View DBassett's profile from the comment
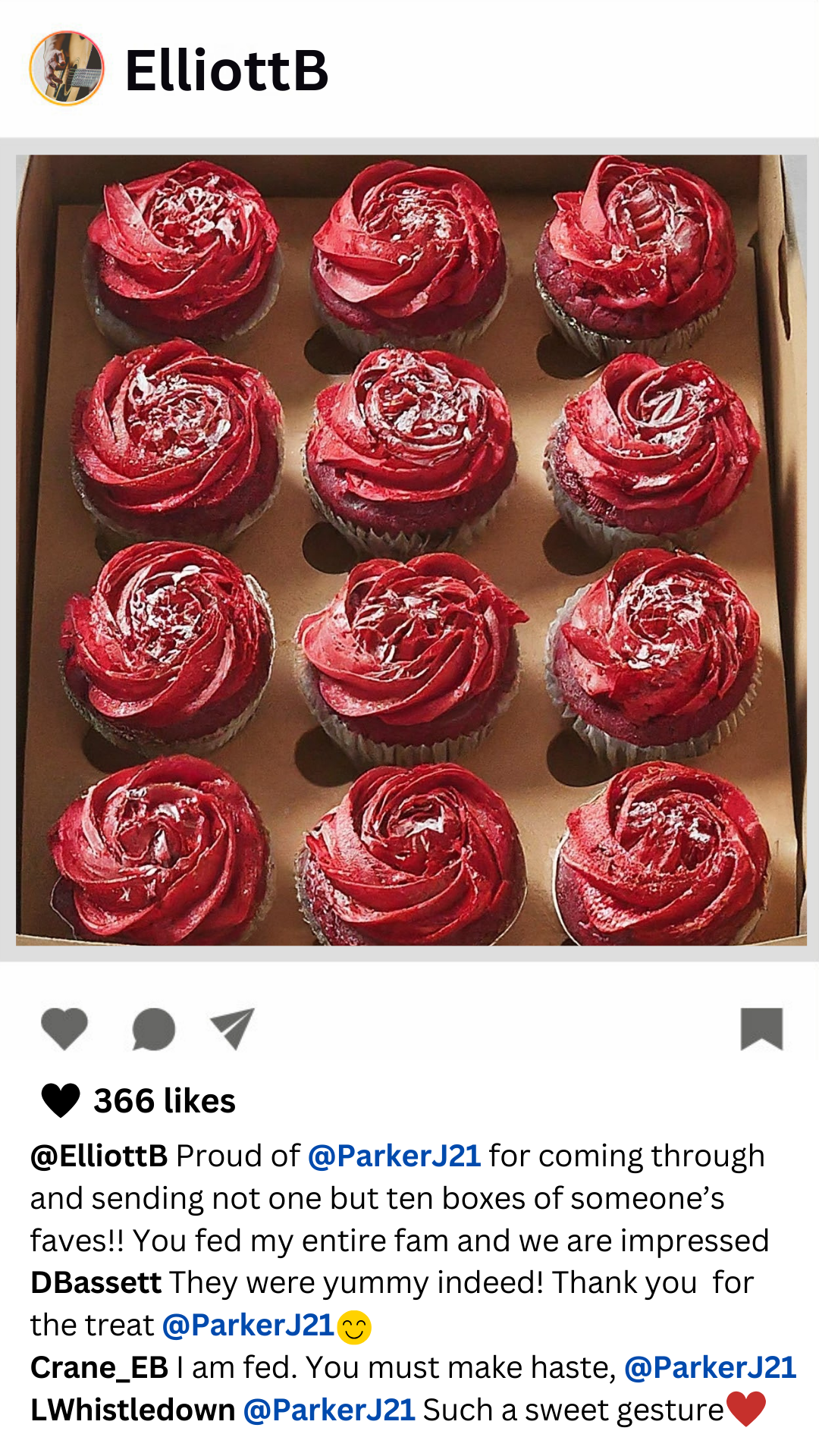 click(x=96, y=1282)
